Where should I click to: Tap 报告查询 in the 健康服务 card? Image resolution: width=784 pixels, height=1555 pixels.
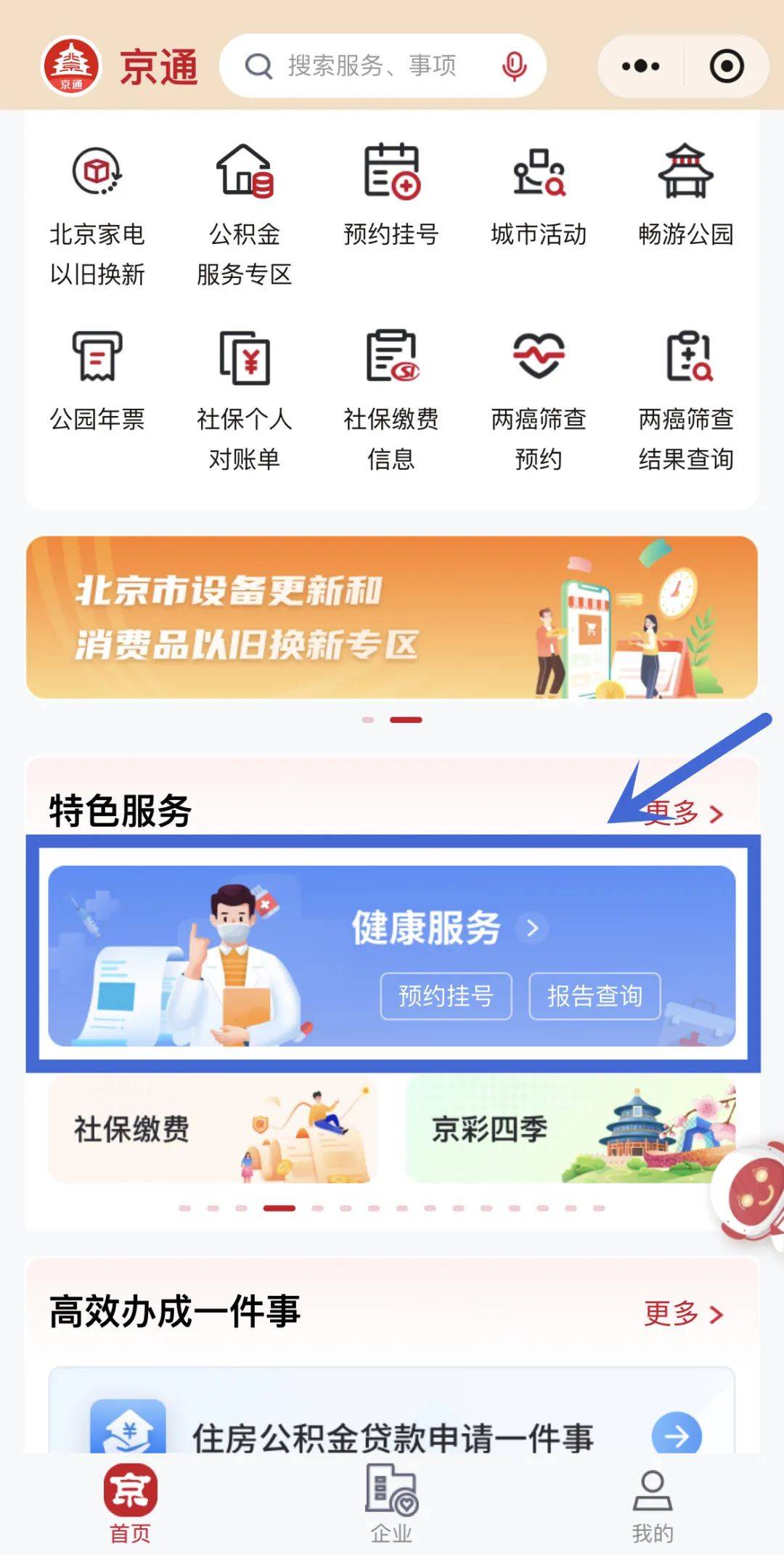594,996
